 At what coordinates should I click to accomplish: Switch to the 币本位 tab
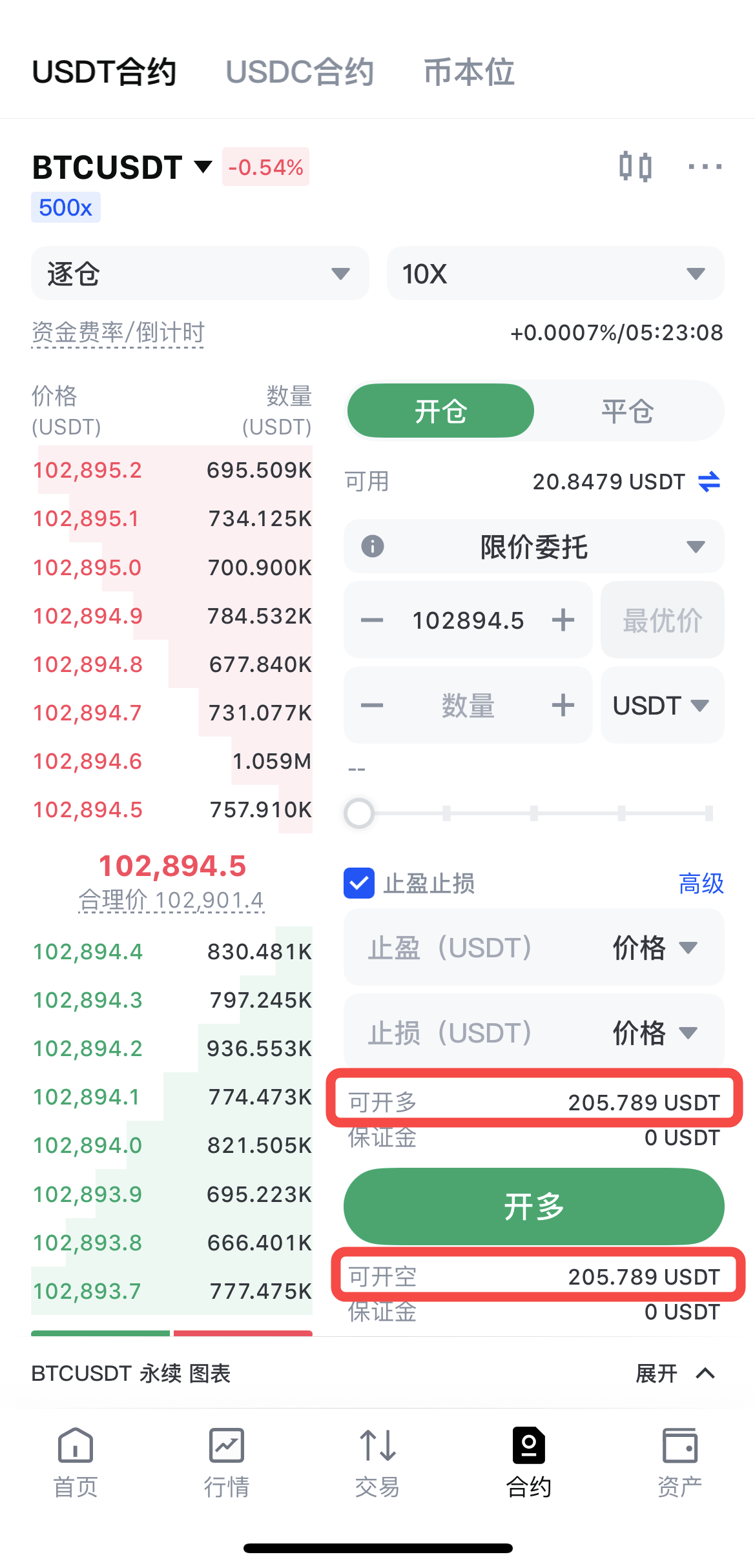(x=469, y=72)
